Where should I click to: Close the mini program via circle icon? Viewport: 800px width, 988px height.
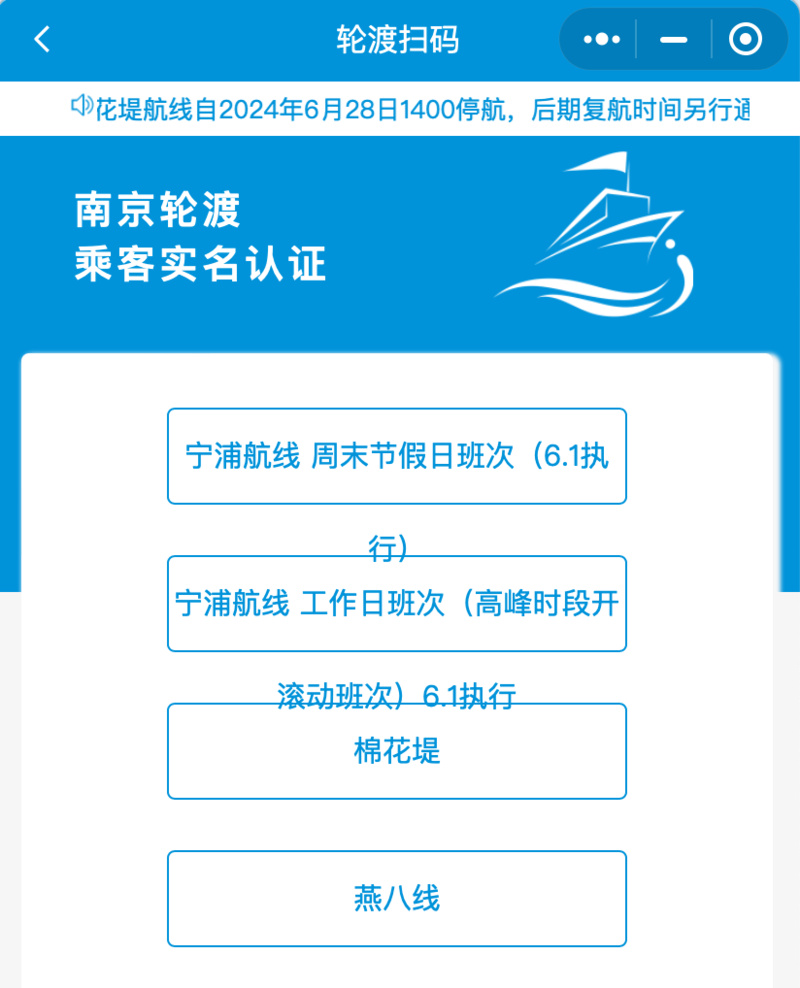click(x=746, y=40)
